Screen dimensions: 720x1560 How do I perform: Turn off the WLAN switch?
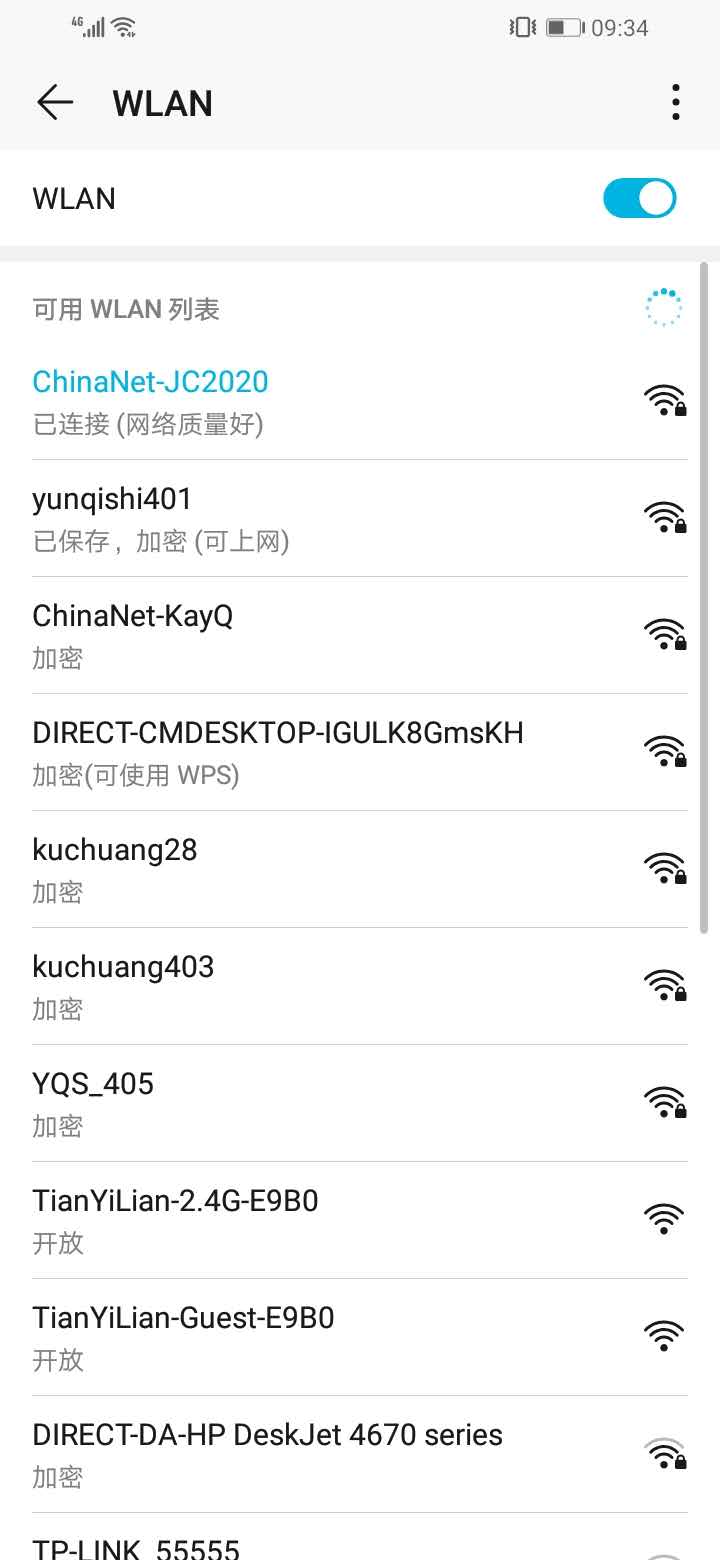639,198
